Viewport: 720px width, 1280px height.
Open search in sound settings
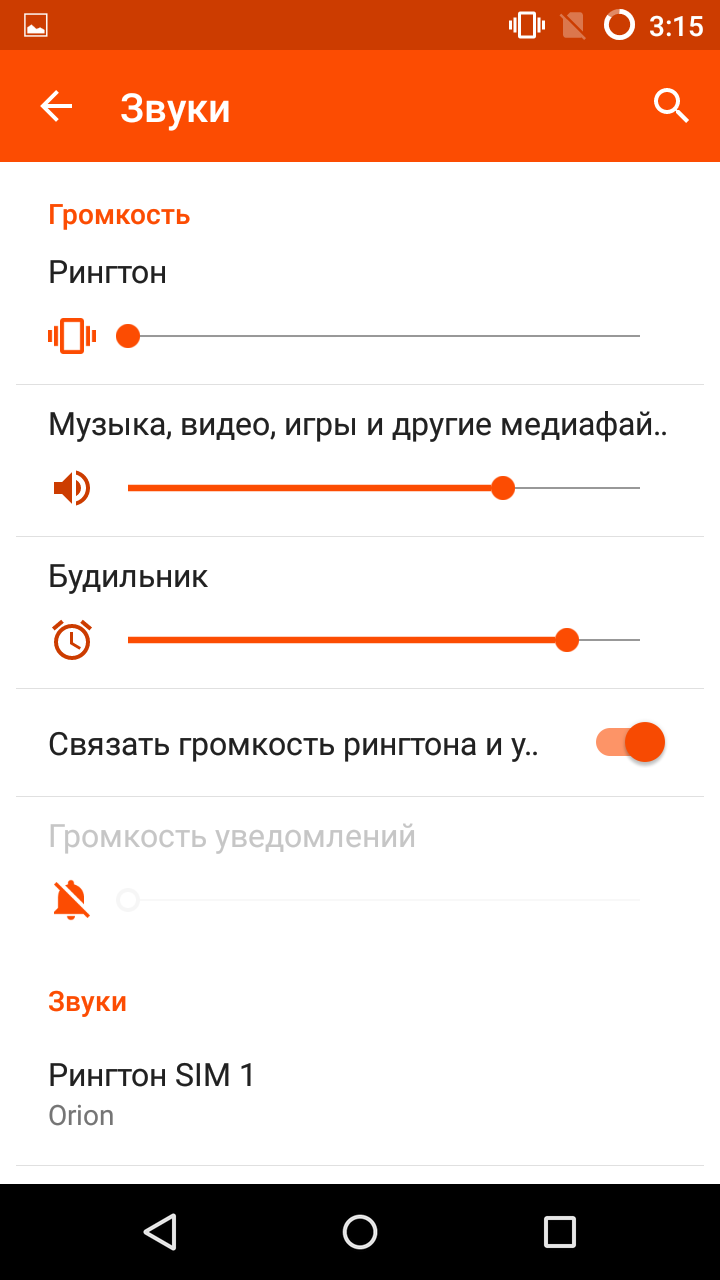click(x=671, y=106)
